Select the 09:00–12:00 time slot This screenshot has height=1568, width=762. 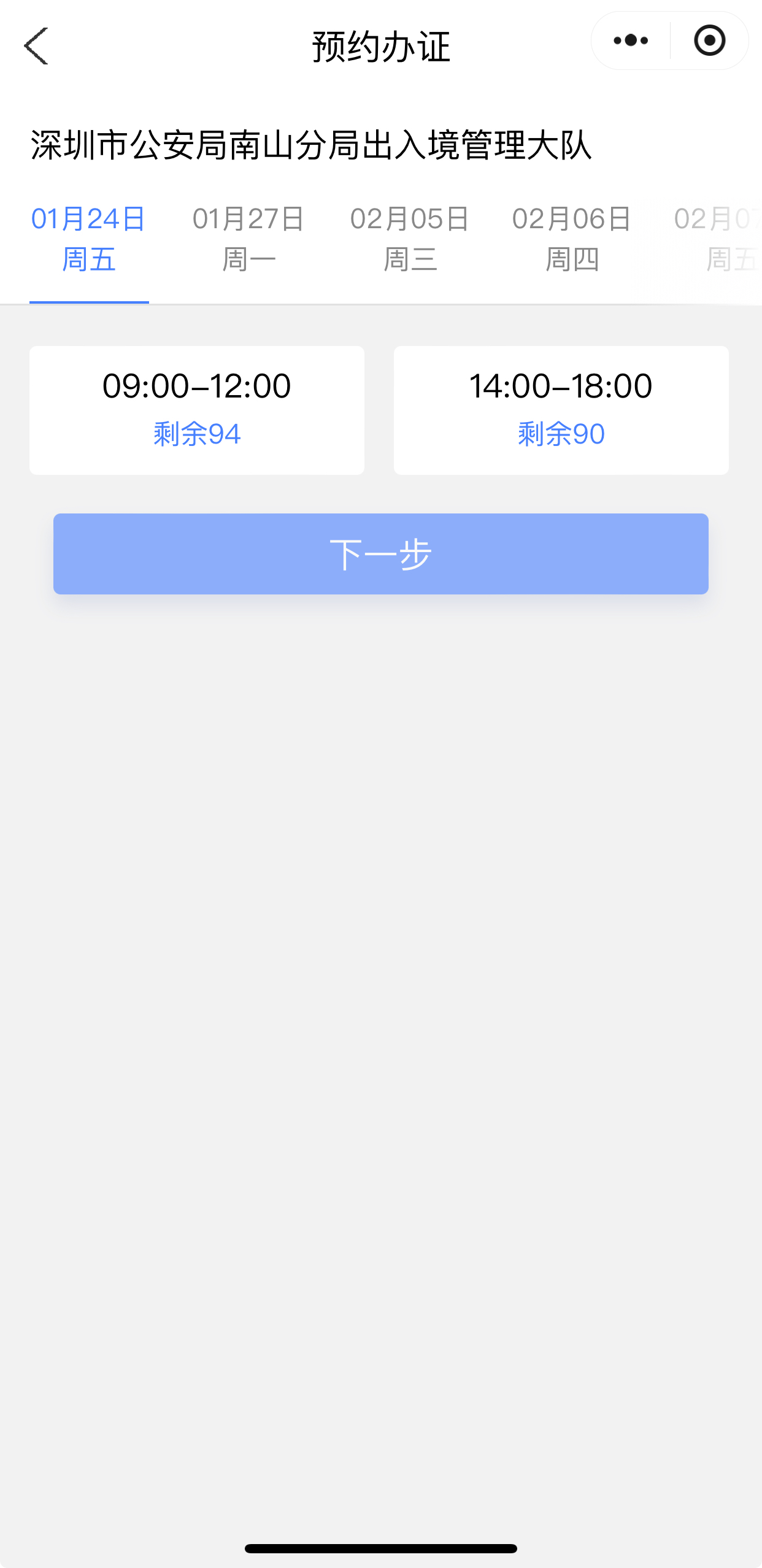pos(197,410)
